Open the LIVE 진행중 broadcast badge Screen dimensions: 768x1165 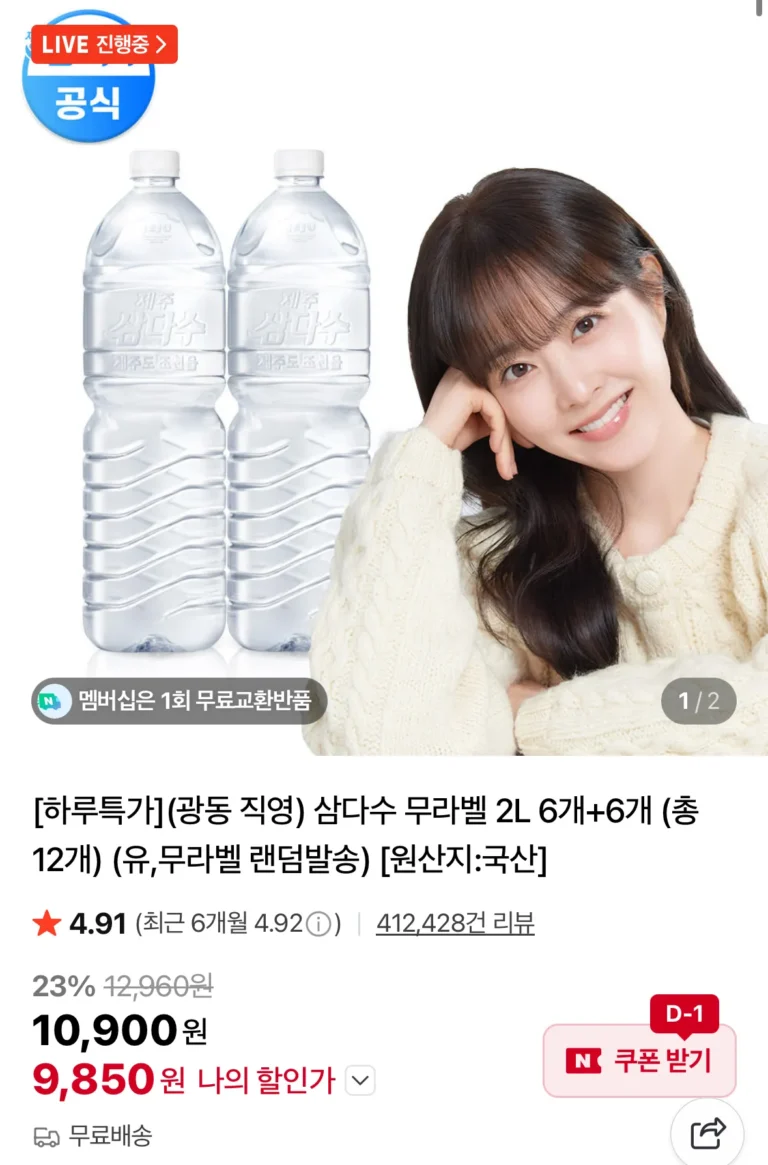pos(104,44)
